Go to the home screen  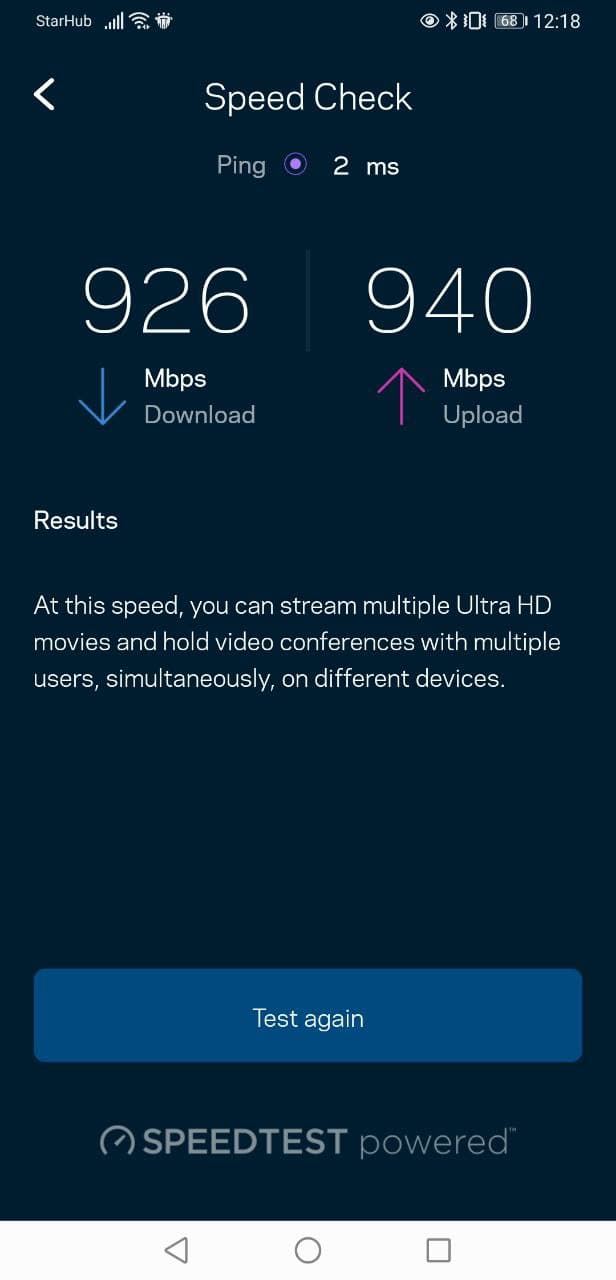click(308, 1250)
